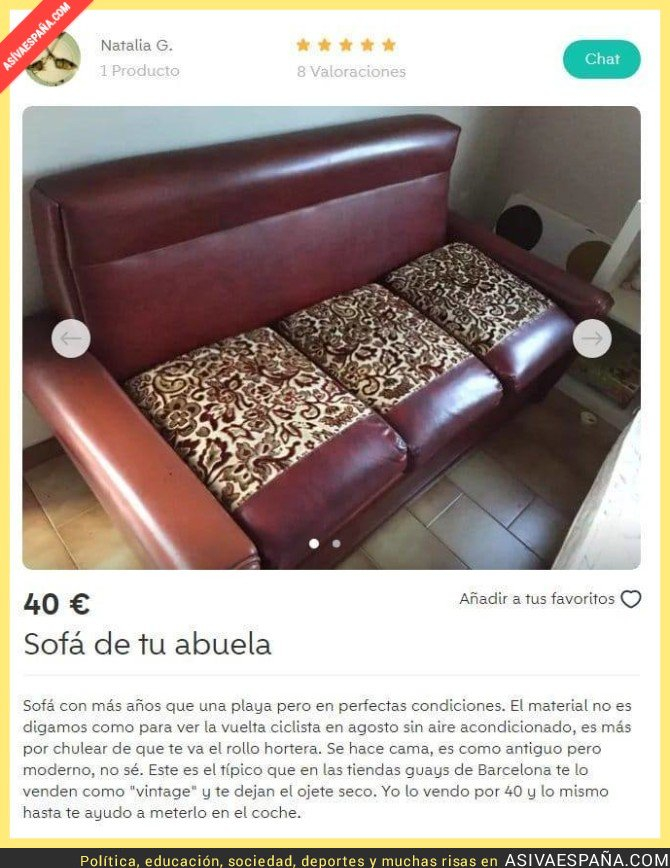View the seller's 8 Valoraciones
Screen dimensions: 670x868
(351, 72)
